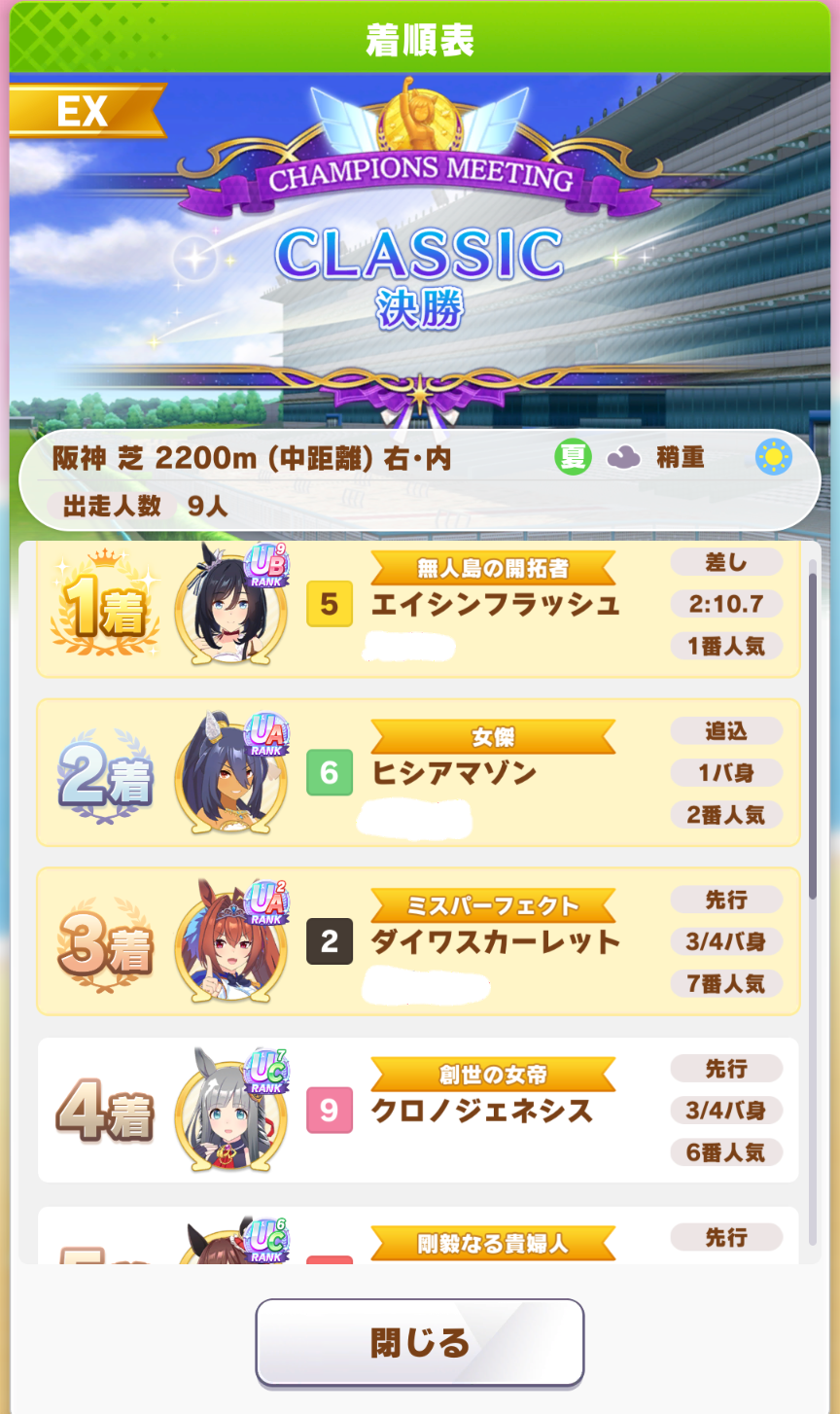Open 3rd place ダイワスカーレット result row

tap(495, 941)
